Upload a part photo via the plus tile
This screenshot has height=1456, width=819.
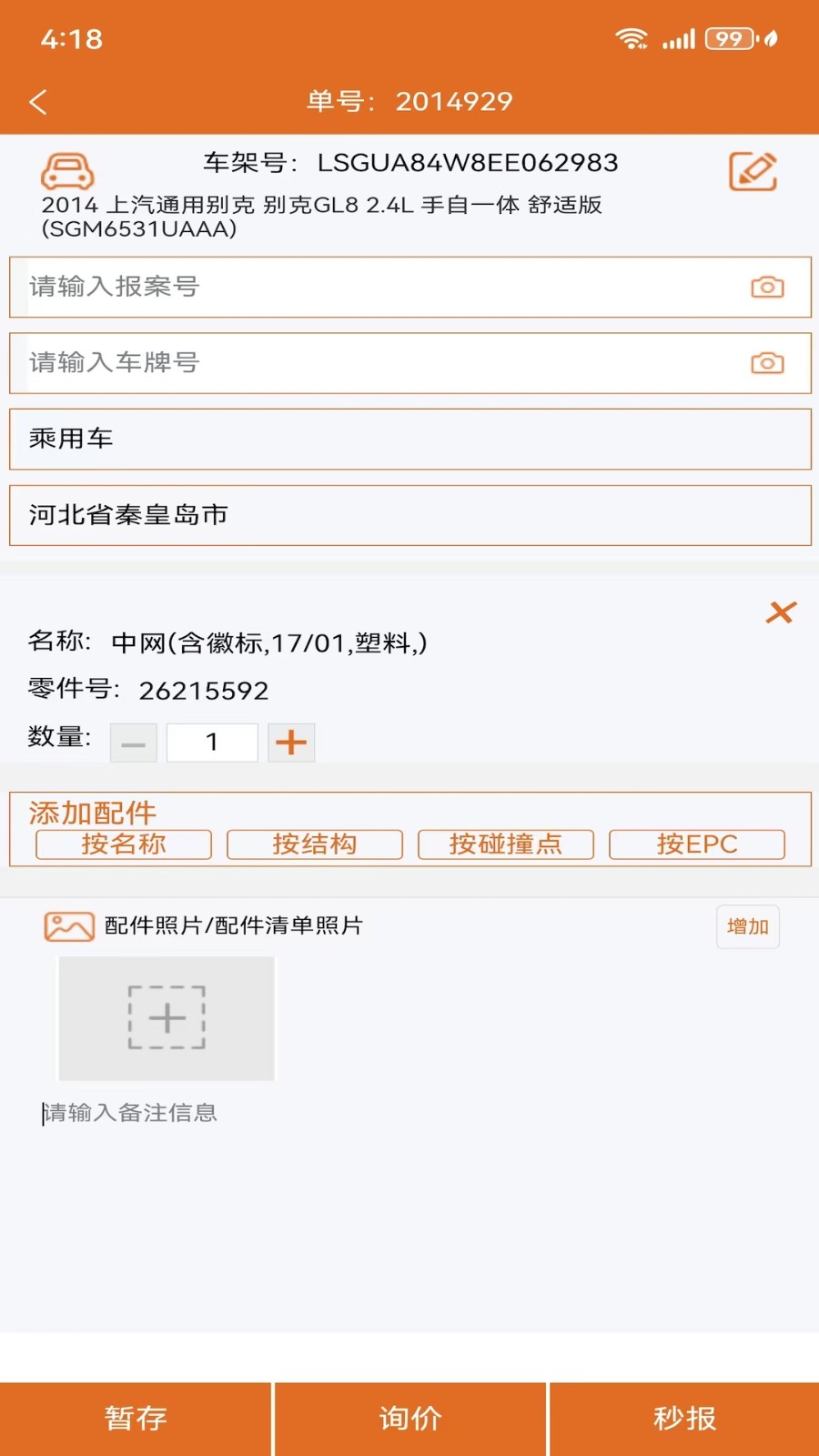pos(167,1018)
